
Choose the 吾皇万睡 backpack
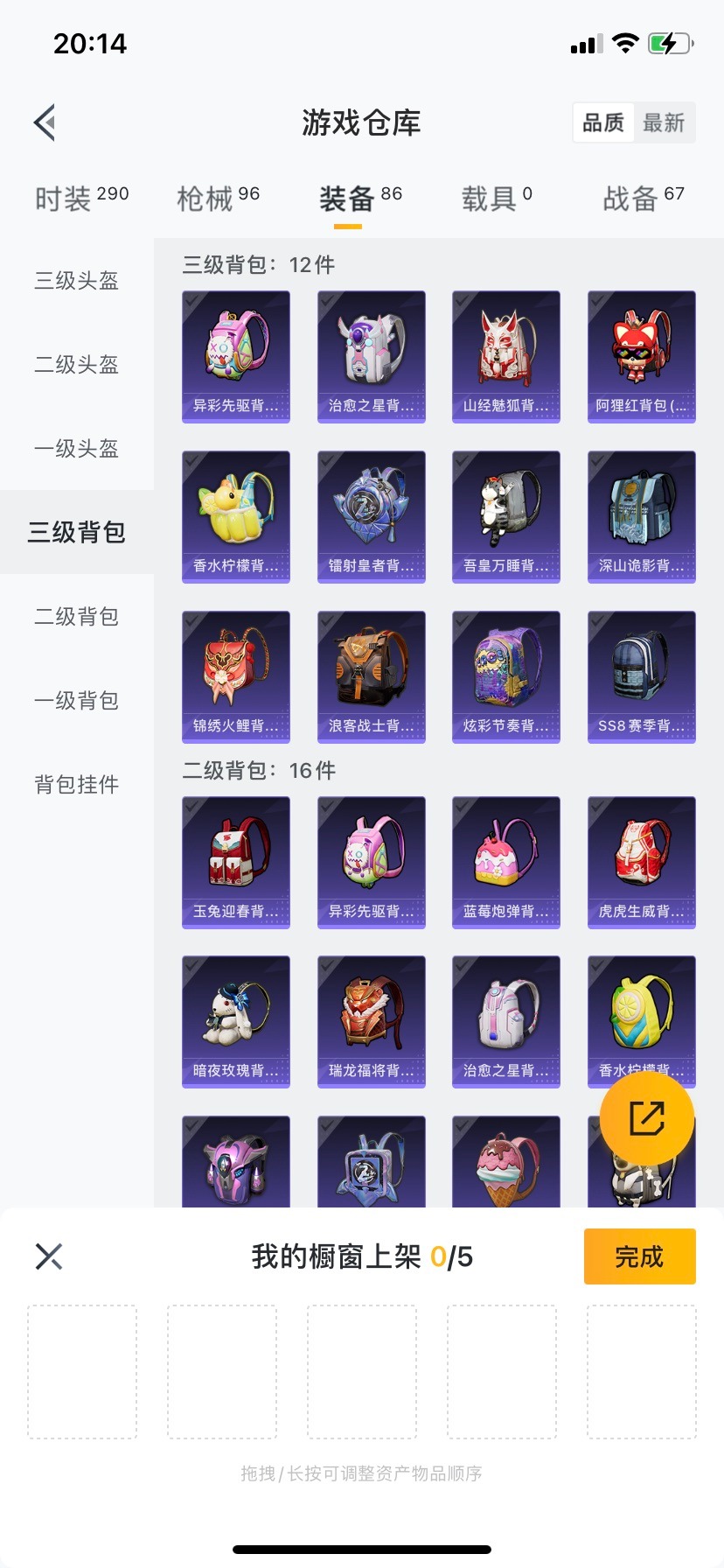click(x=505, y=516)
